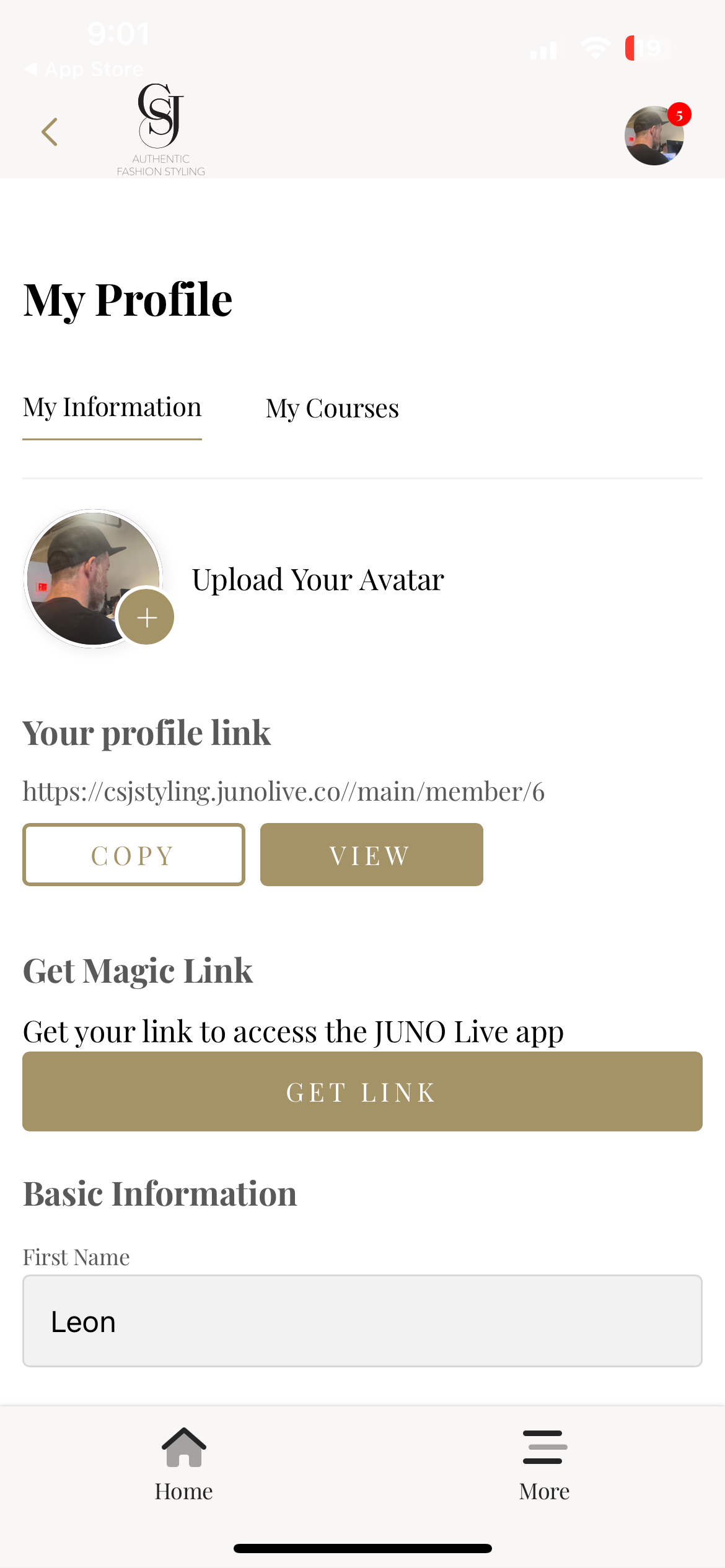Open the More menu

click(x=544, y=1465)
